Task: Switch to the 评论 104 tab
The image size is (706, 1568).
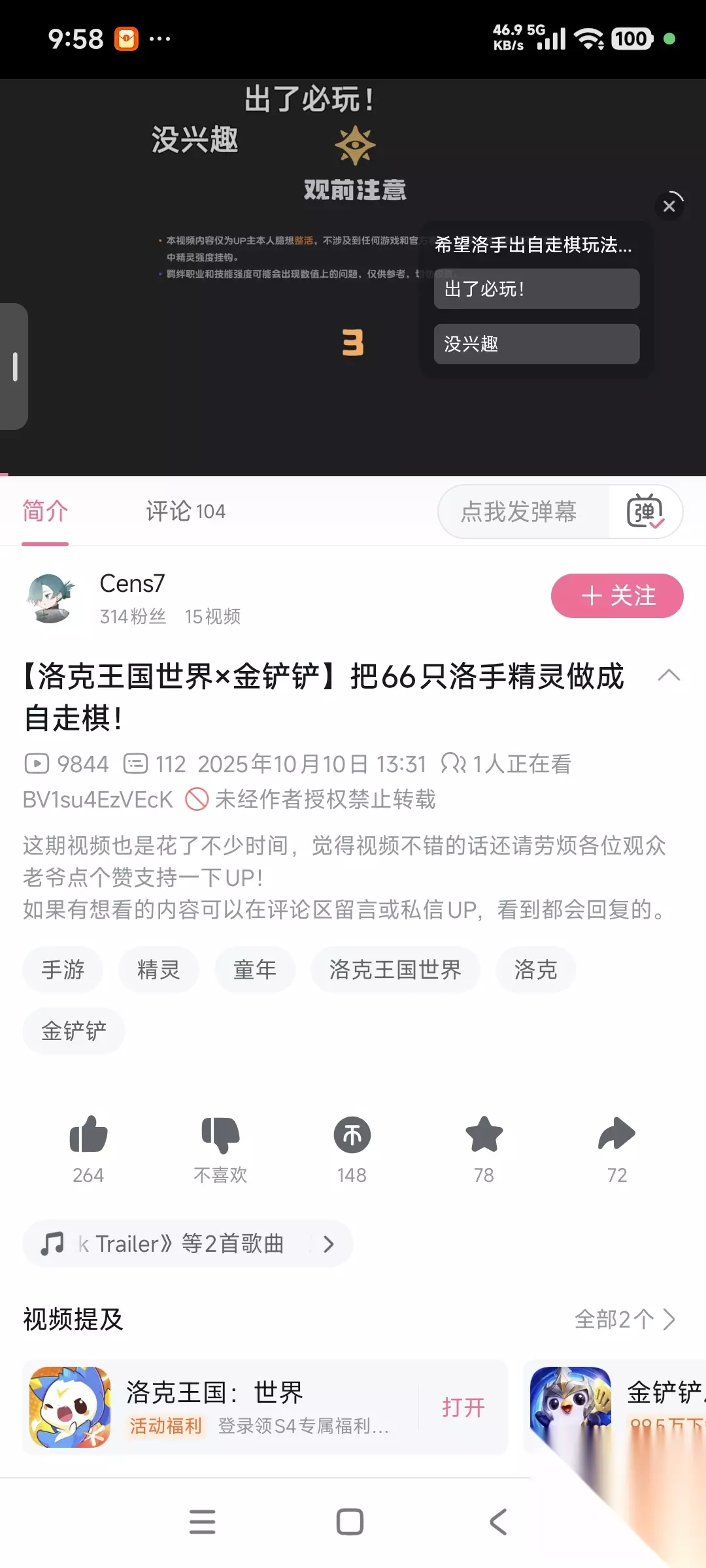Action: click(186, 512)
